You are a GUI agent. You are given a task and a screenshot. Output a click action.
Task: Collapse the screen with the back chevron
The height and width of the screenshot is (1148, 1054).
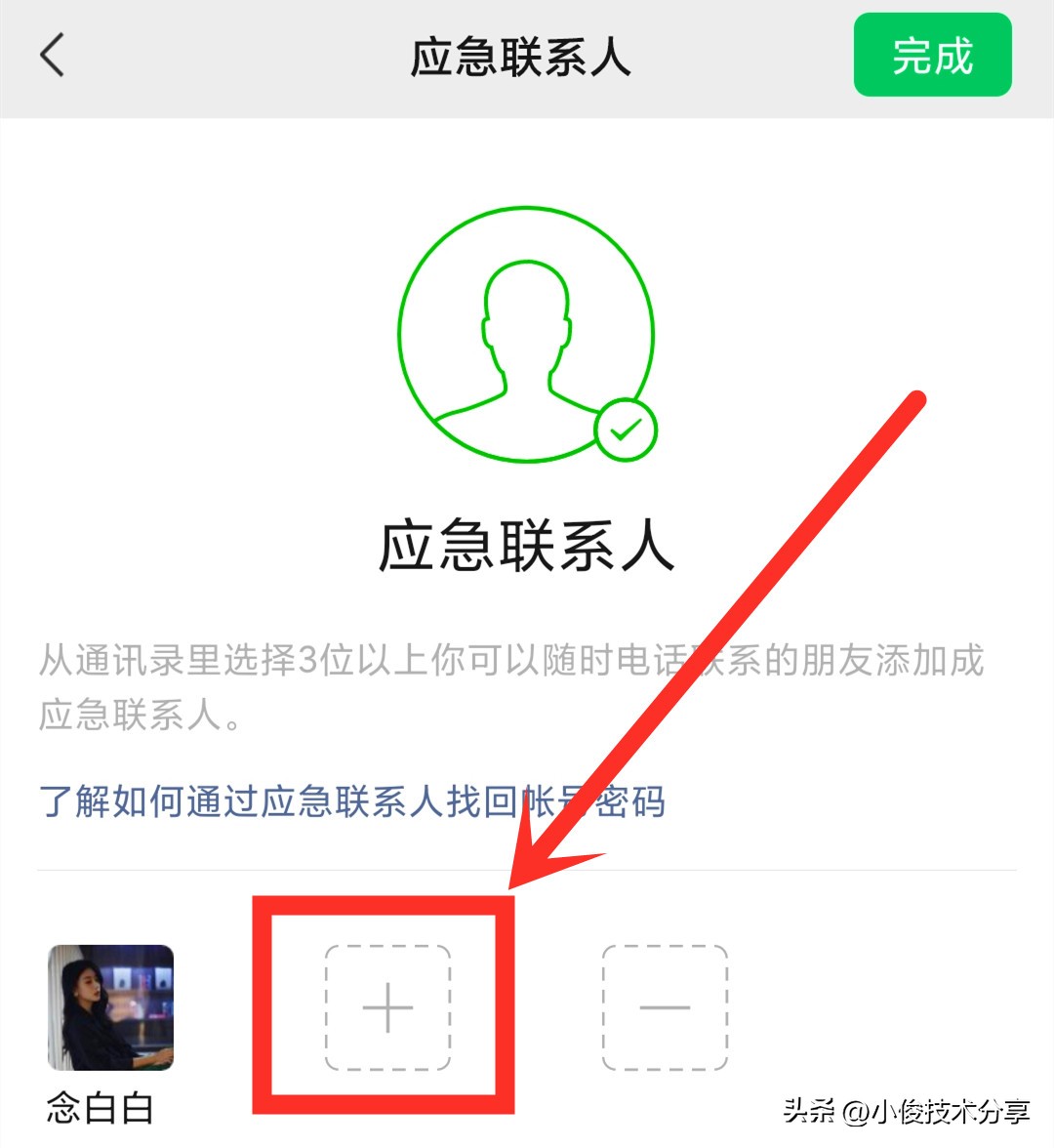pyautogui.click(x=51, y=56)
